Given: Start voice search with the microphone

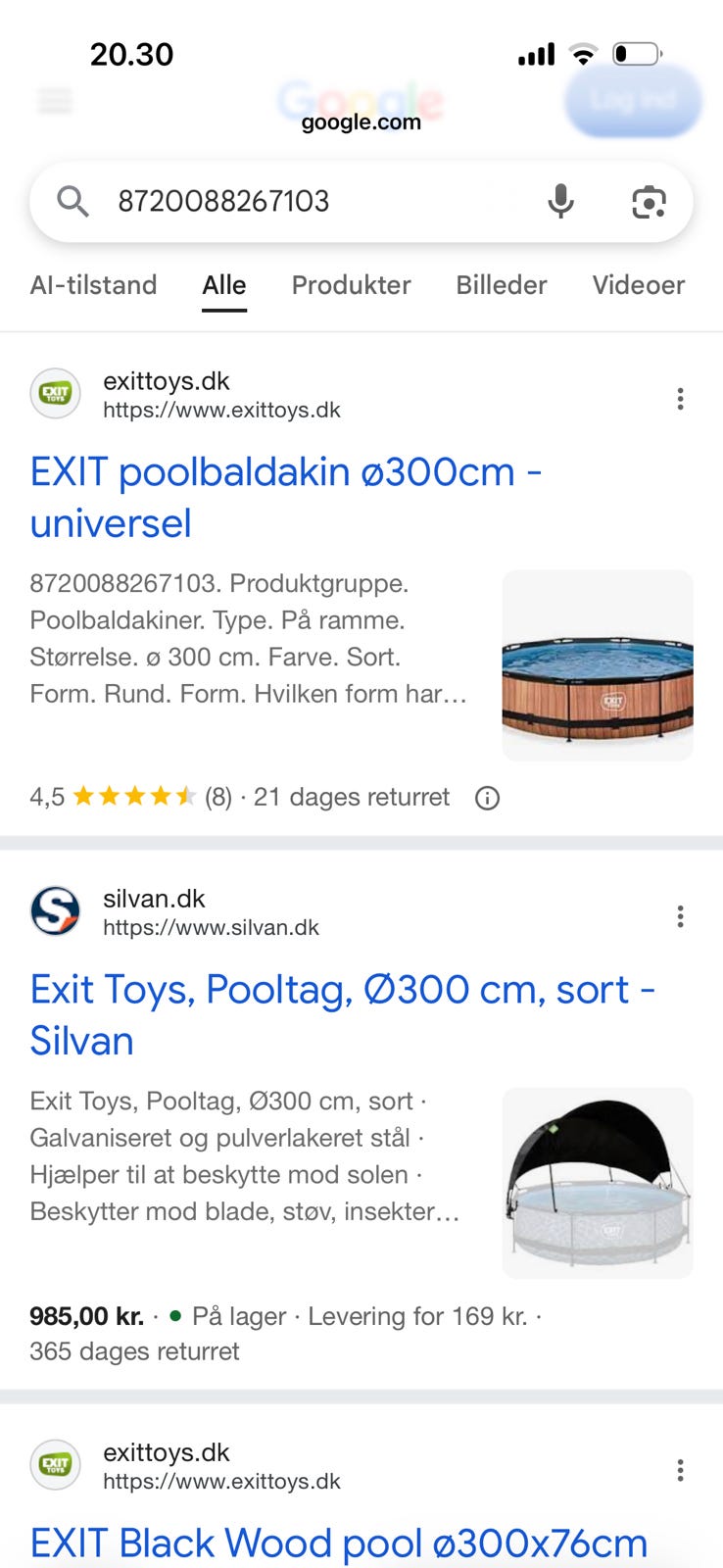Looking at the screenshot, I should pyautogui.click(x=560, y=202).
